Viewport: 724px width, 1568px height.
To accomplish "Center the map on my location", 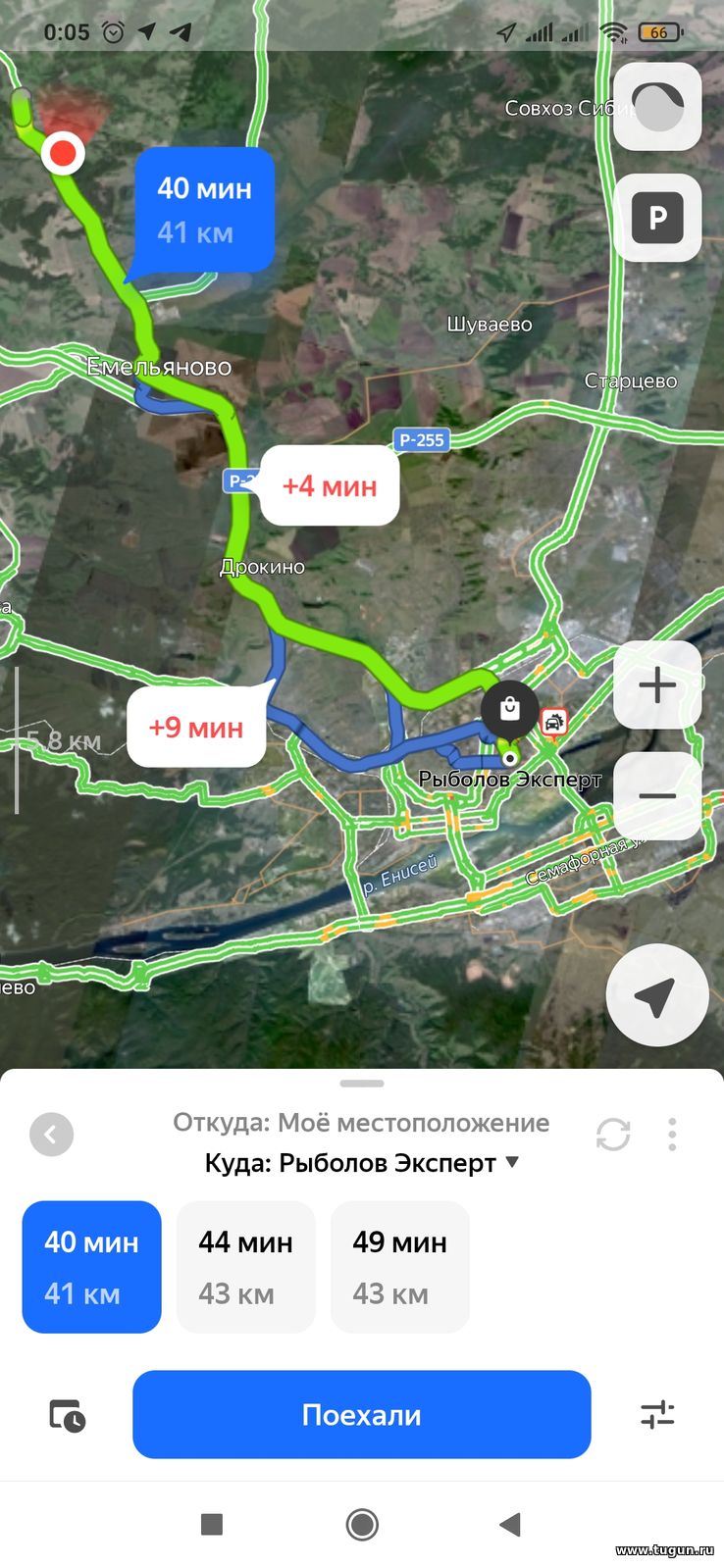I will coord(656,995).
